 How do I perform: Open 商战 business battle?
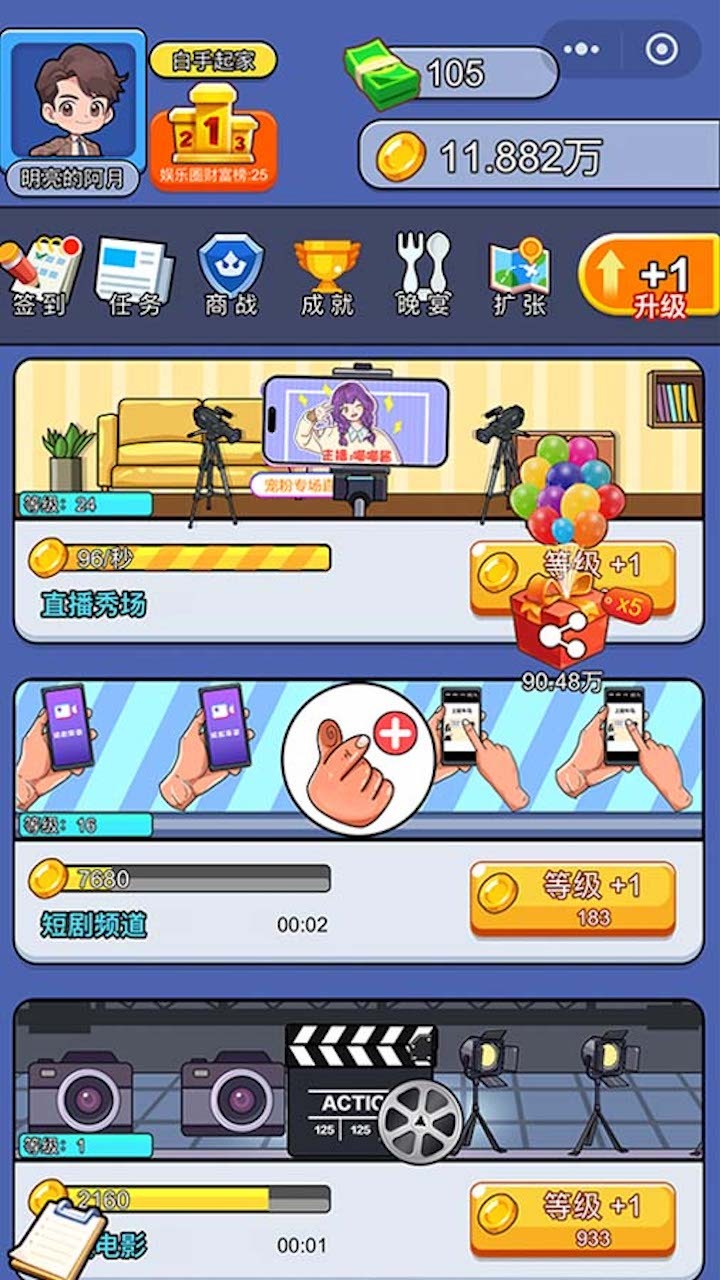(231, 276)
